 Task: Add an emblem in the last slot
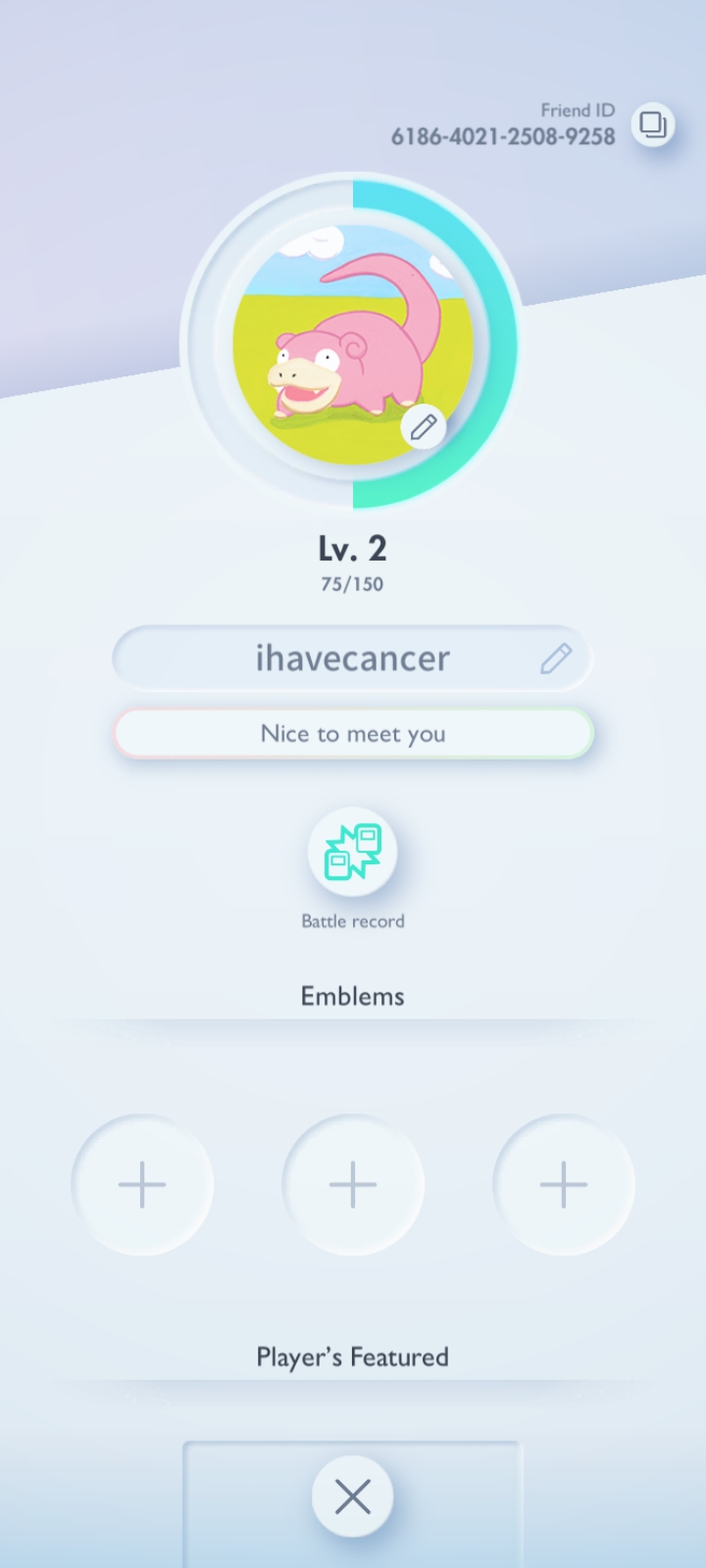(x=564, y=1184)
